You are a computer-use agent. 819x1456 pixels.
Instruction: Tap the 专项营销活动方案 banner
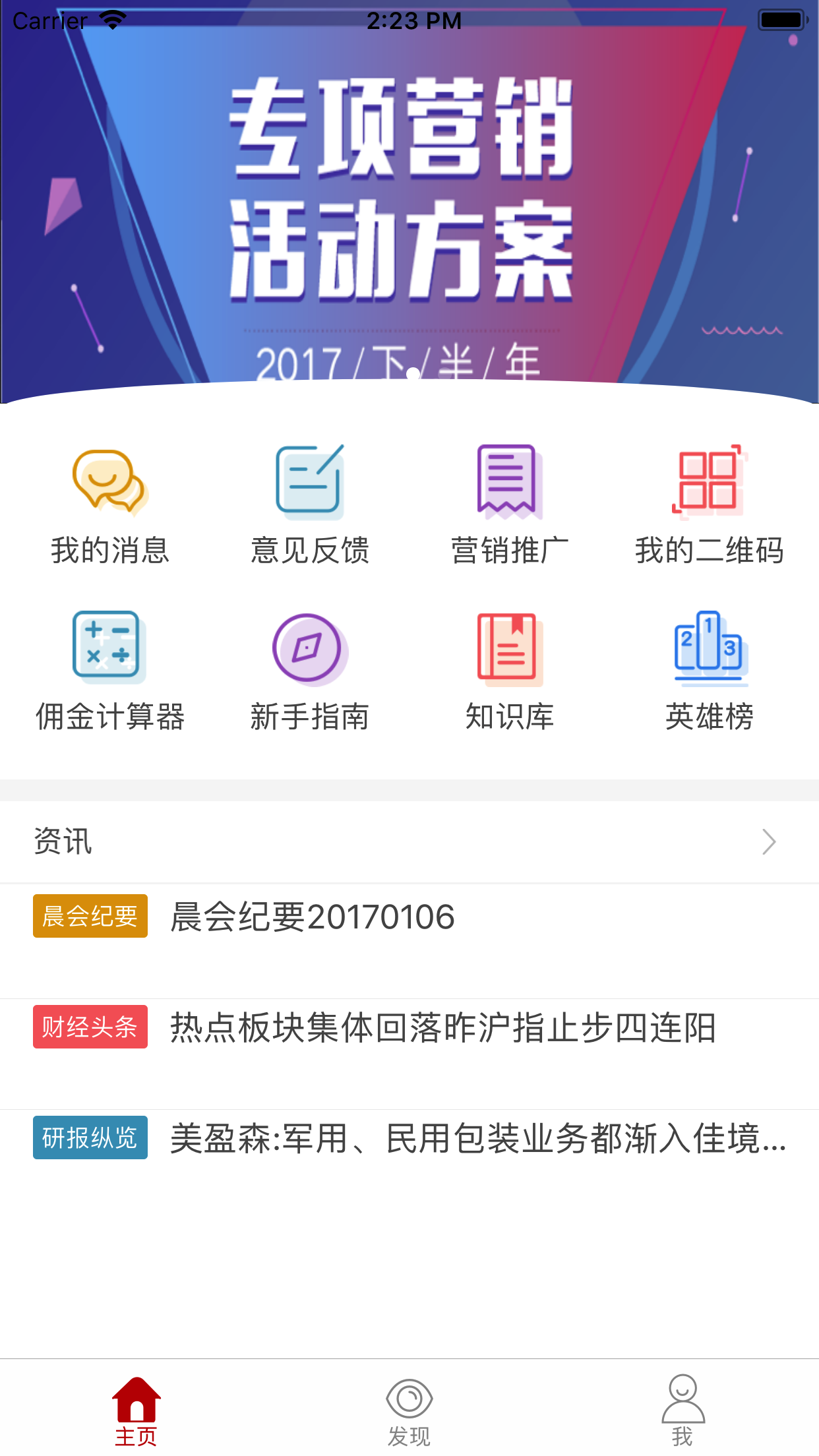(x=409, y=198)
